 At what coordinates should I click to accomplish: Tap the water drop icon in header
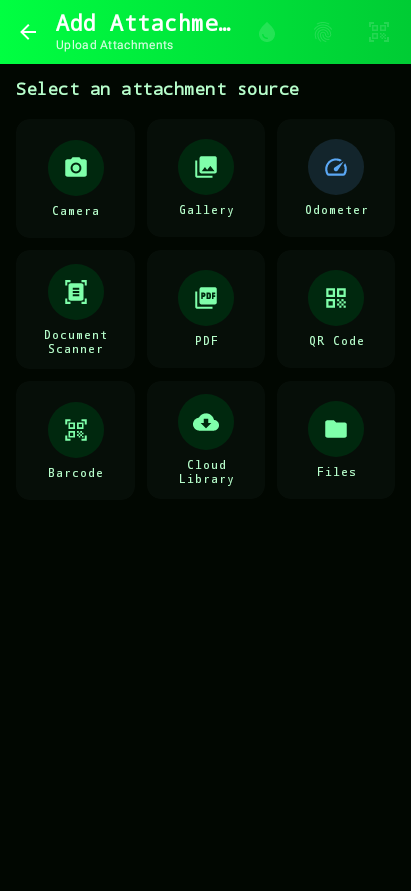[267, 32]
